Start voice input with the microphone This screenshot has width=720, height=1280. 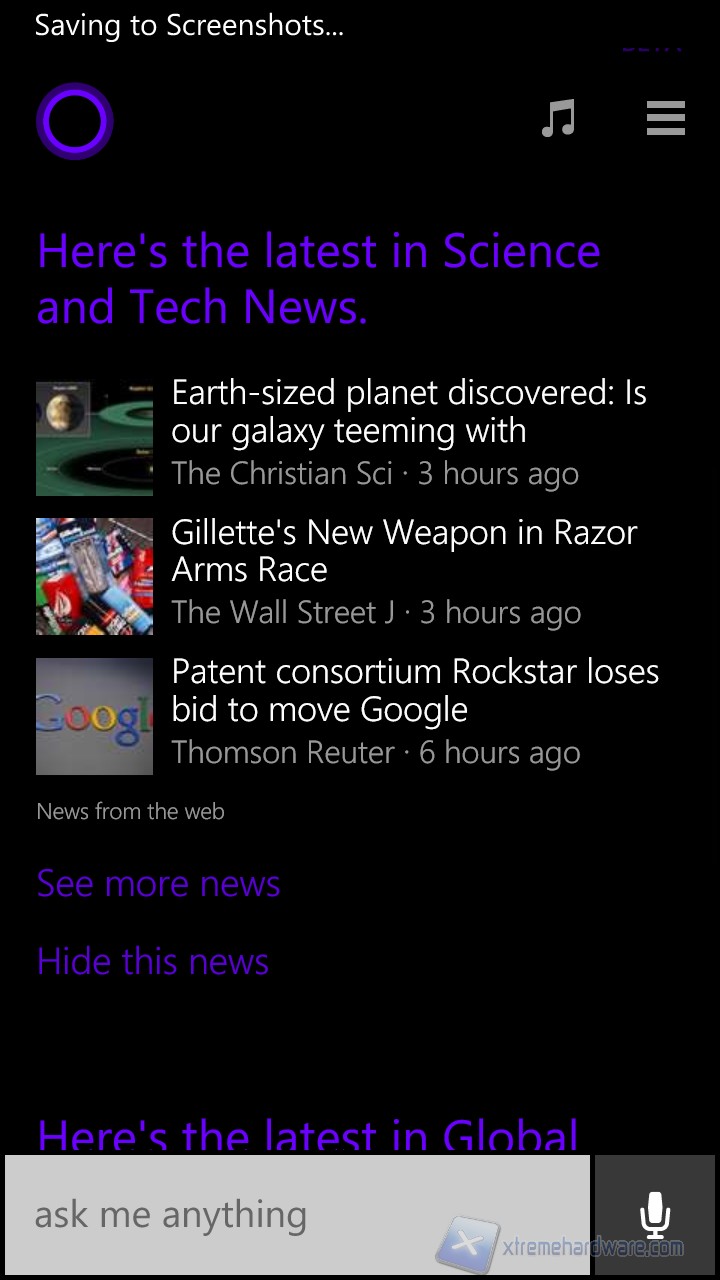tap(655, 1214)
